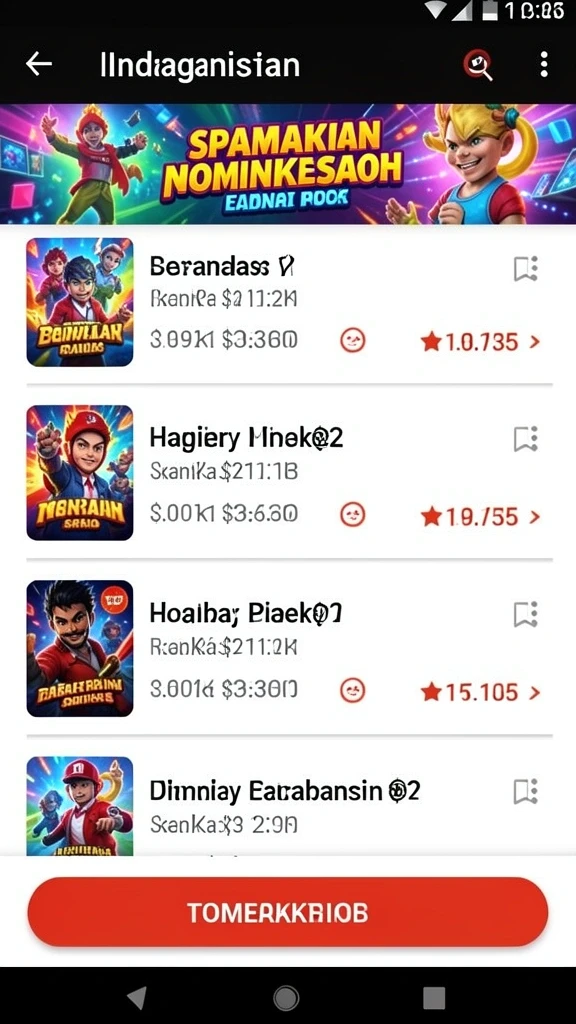Image resolution: width=576 pixels, height=1024 pixels.
Task: Bookmark the Hoaibay Piaek item
Action: [525, 615]
